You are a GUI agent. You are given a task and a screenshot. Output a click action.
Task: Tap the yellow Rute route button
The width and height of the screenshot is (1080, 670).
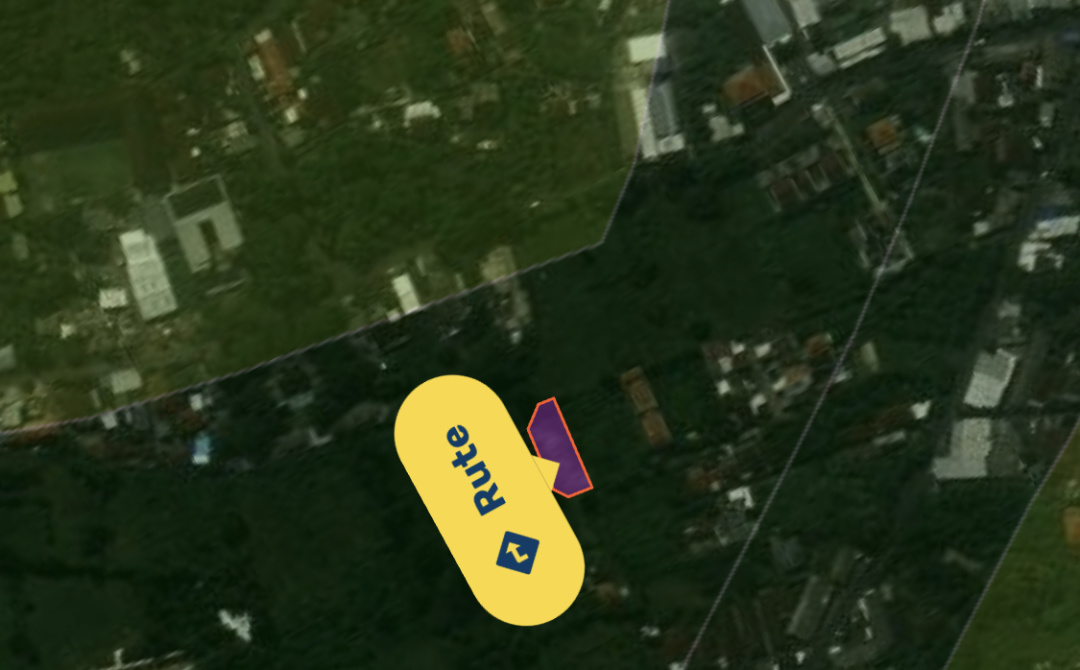pos(488,500)
